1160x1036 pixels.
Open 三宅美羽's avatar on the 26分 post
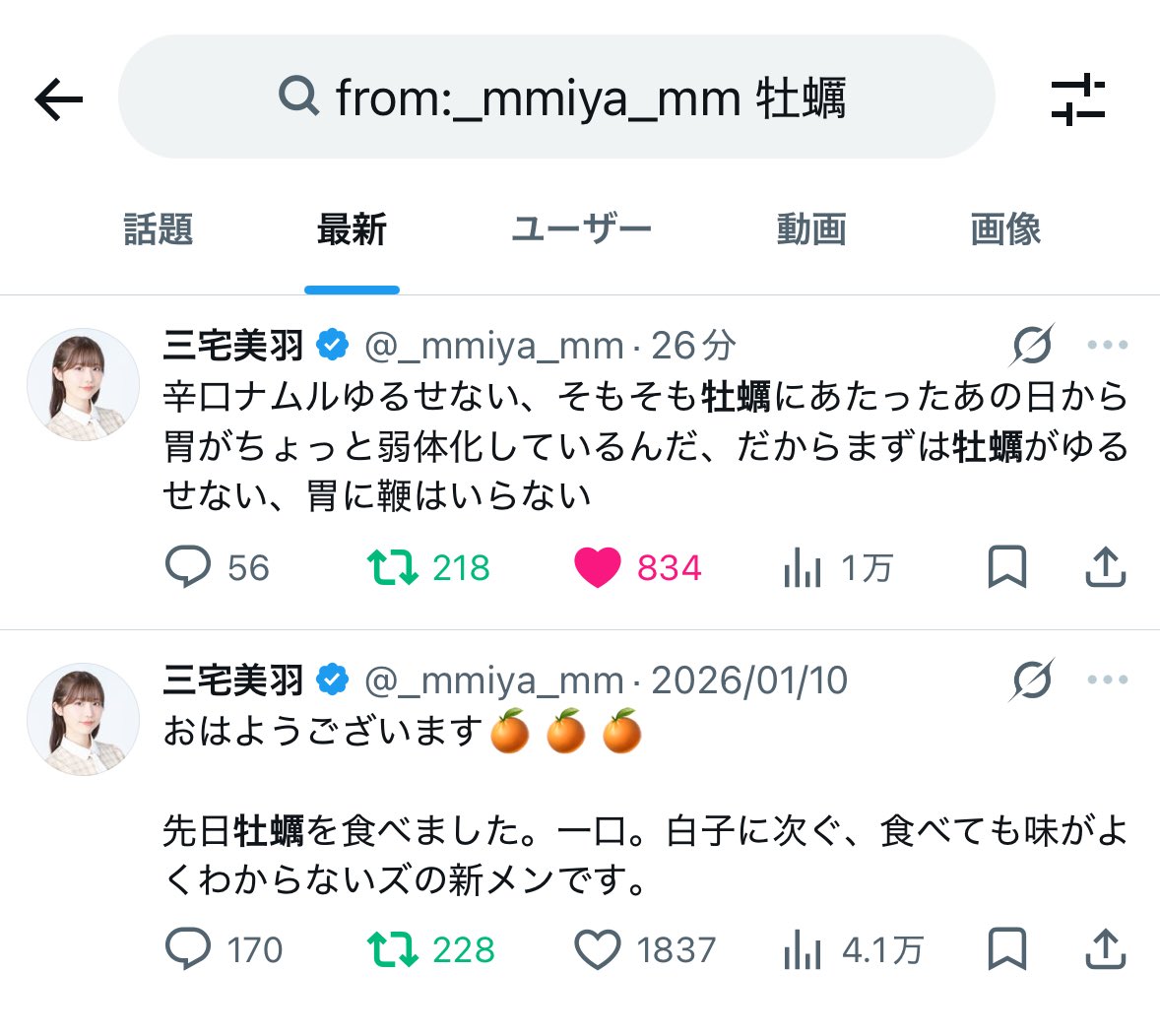(x=83, y=384)
